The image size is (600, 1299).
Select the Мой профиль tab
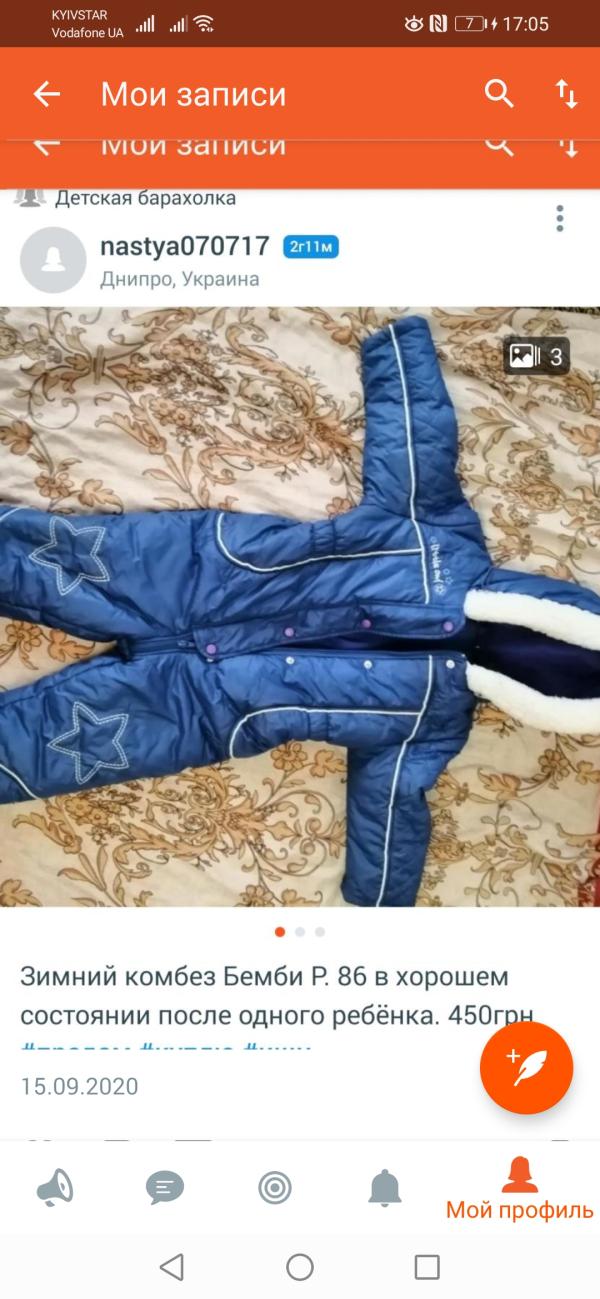(519, 1188)
